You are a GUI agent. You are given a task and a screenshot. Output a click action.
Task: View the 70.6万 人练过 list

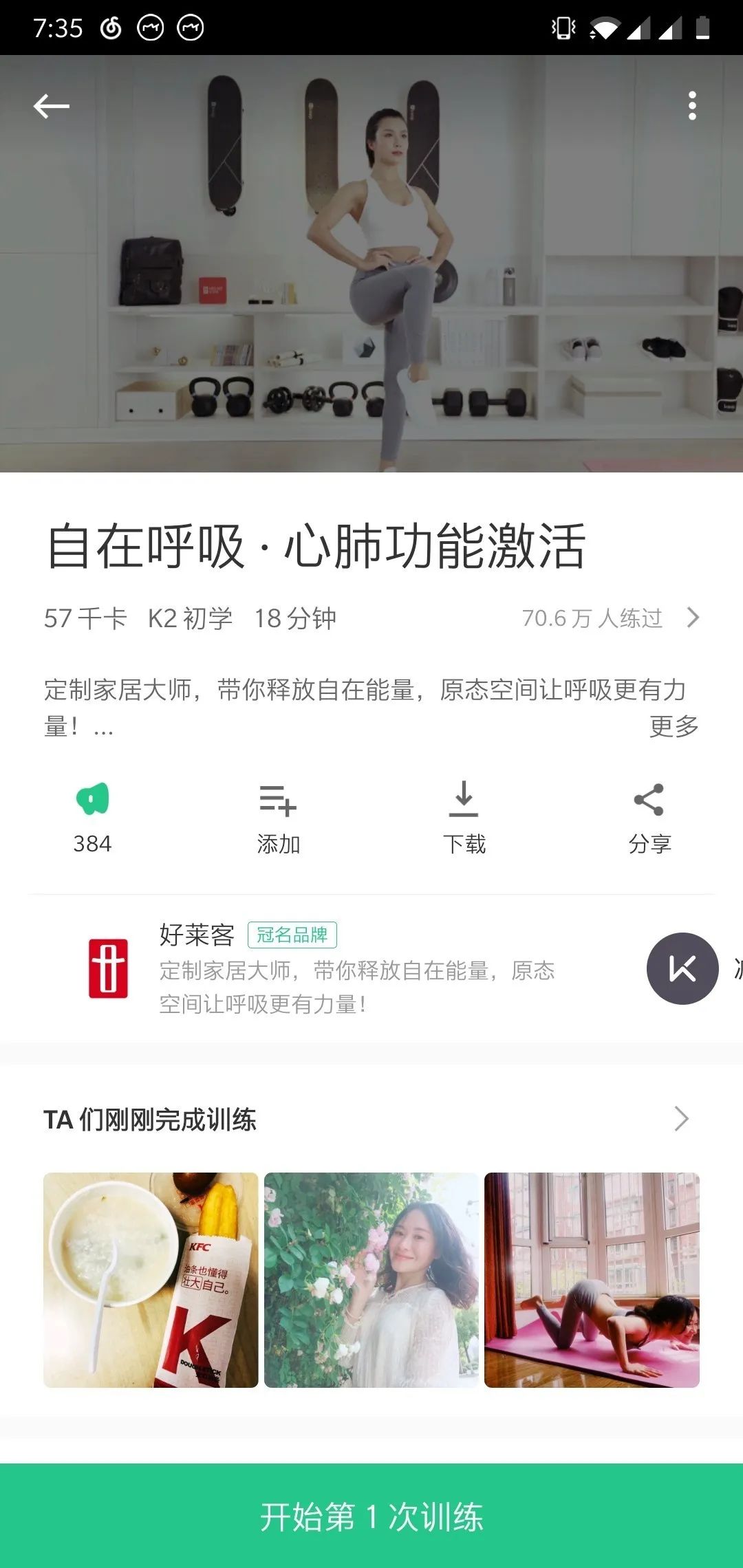610,618
